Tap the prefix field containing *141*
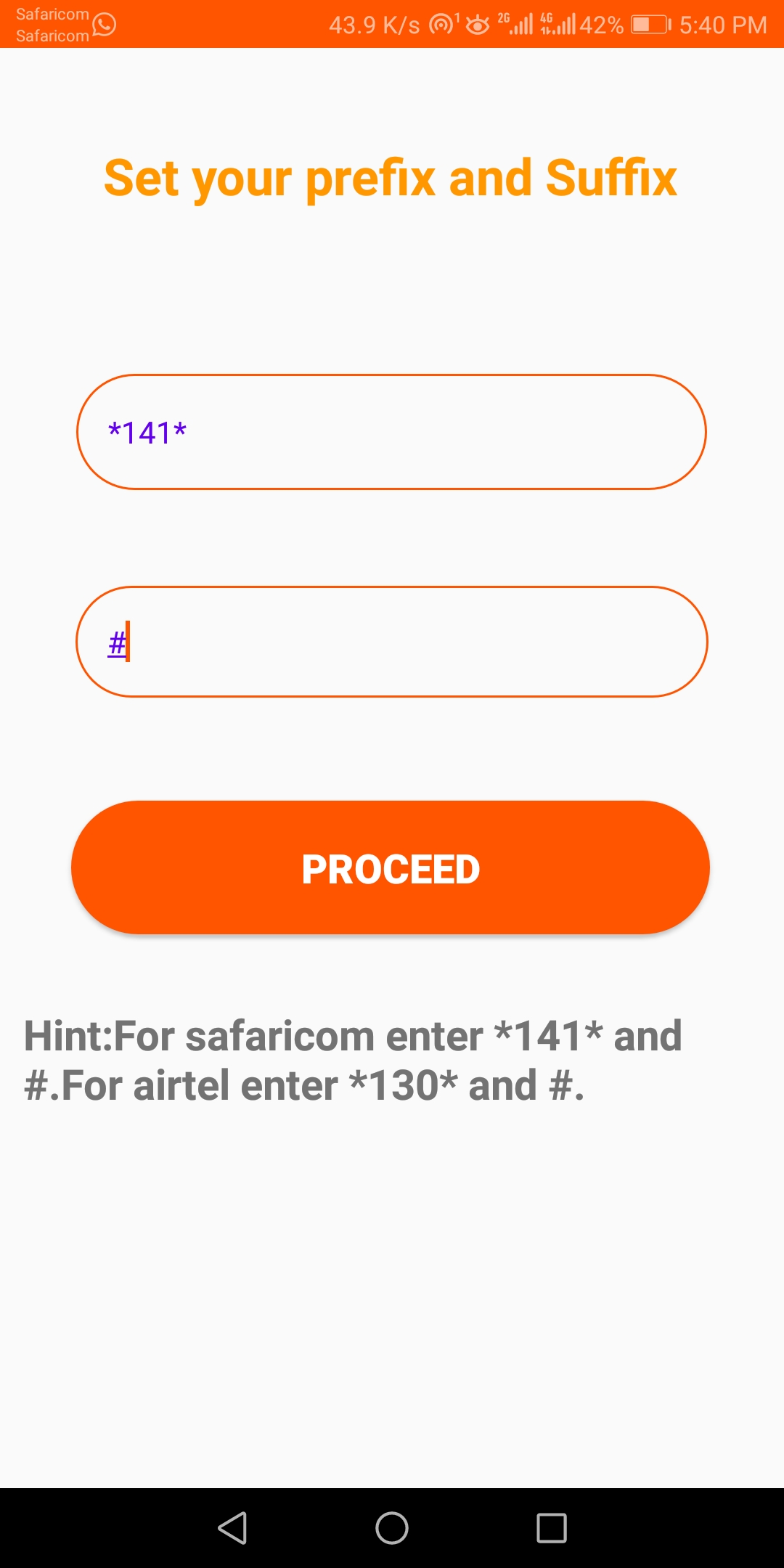 point(391,432)
